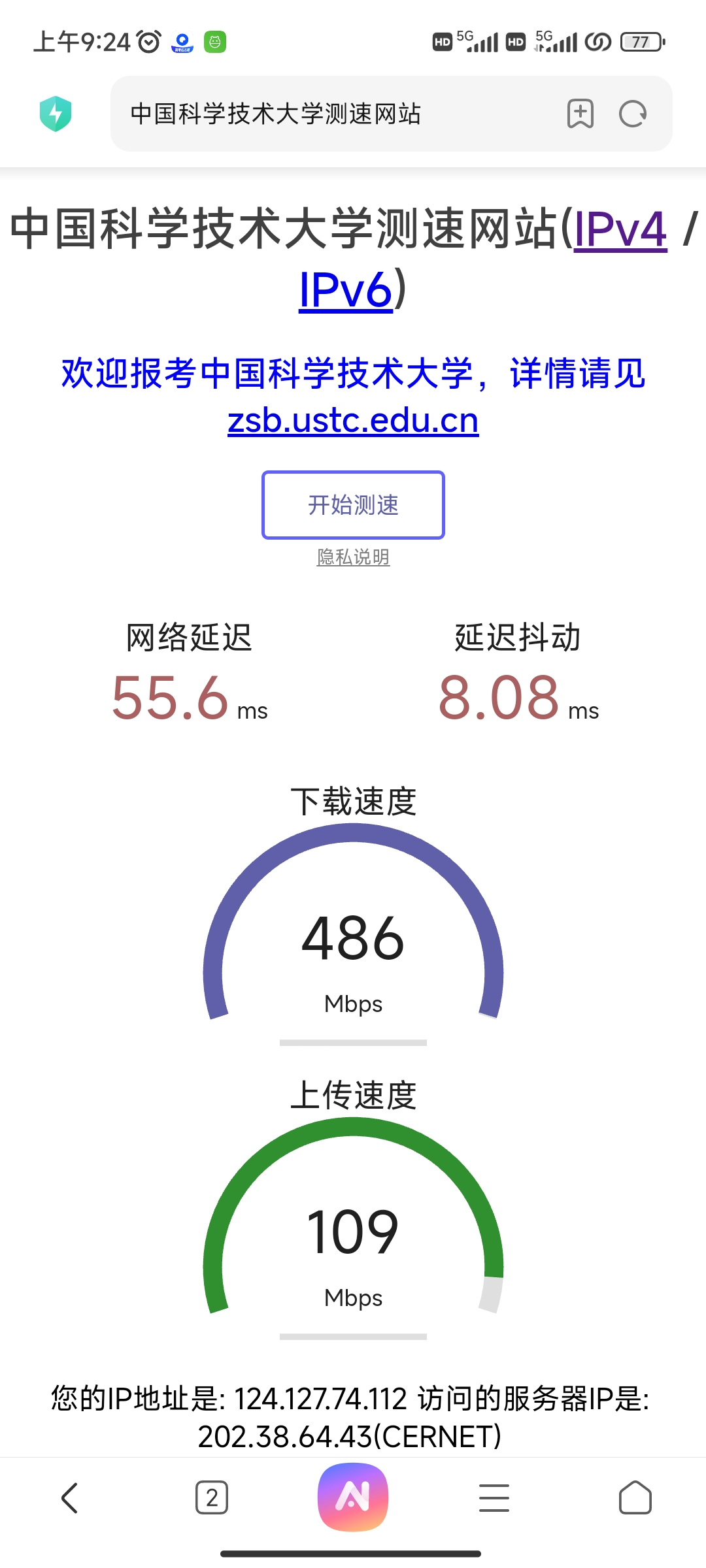Image resolution: width=706 pixels, height=1568 pixels.
Task: Tap the security shield icon
Action: point(56,114)
